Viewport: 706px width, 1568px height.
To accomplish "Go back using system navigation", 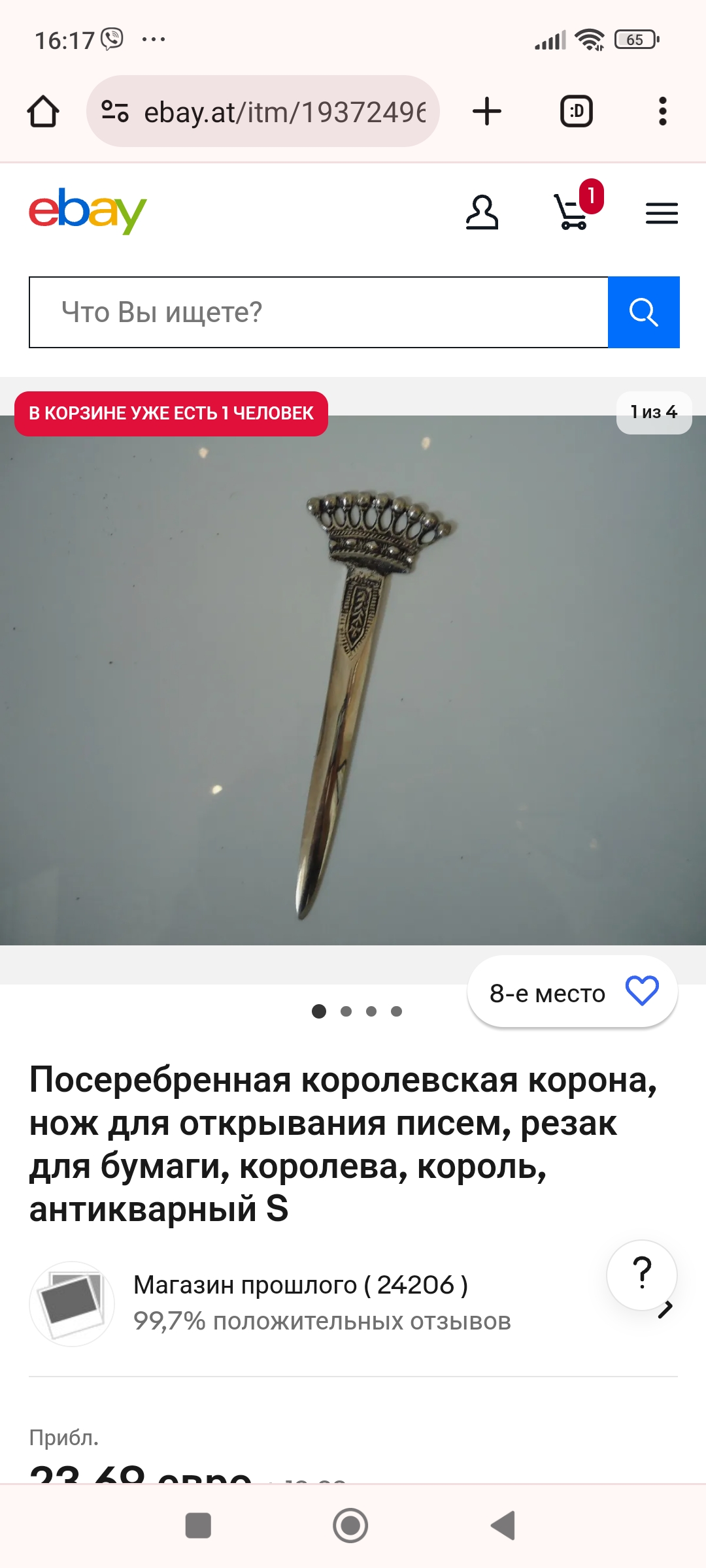I will point(503,1526).
